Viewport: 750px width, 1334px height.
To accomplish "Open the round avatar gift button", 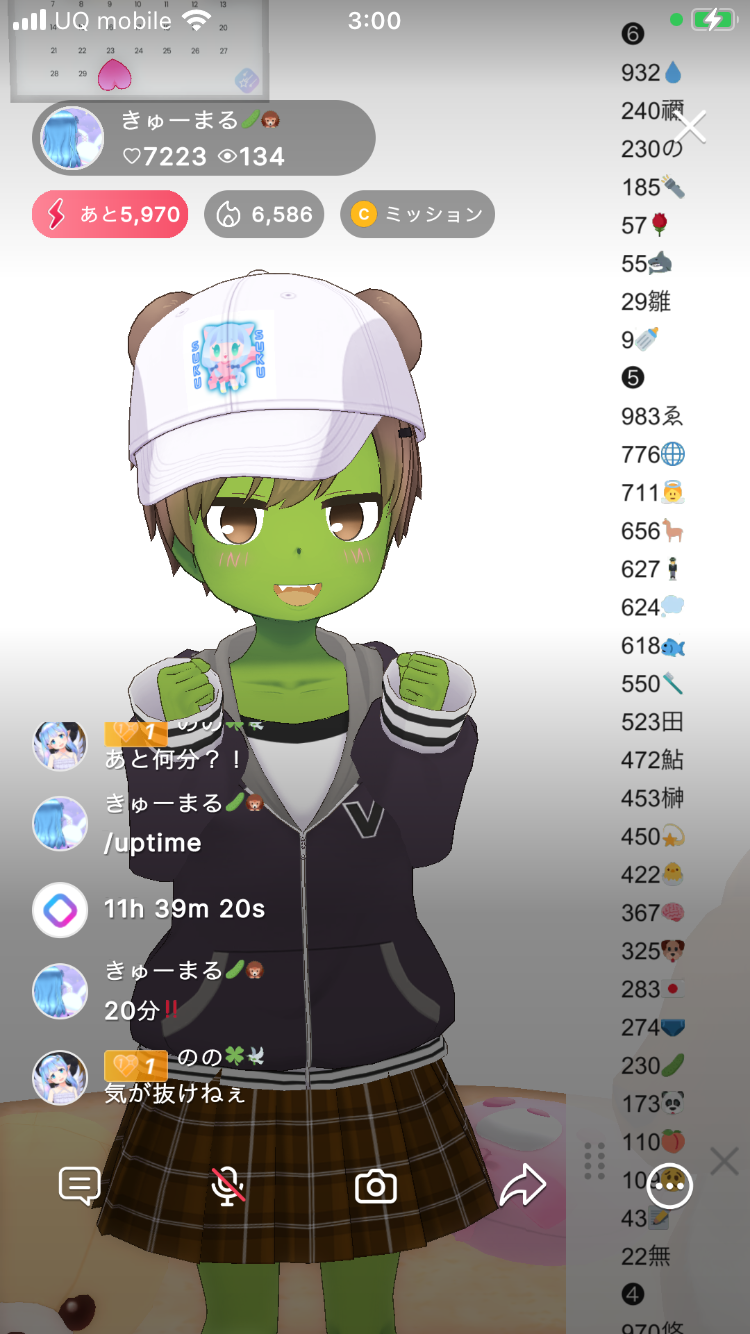I will click(x=669, y=1186).
